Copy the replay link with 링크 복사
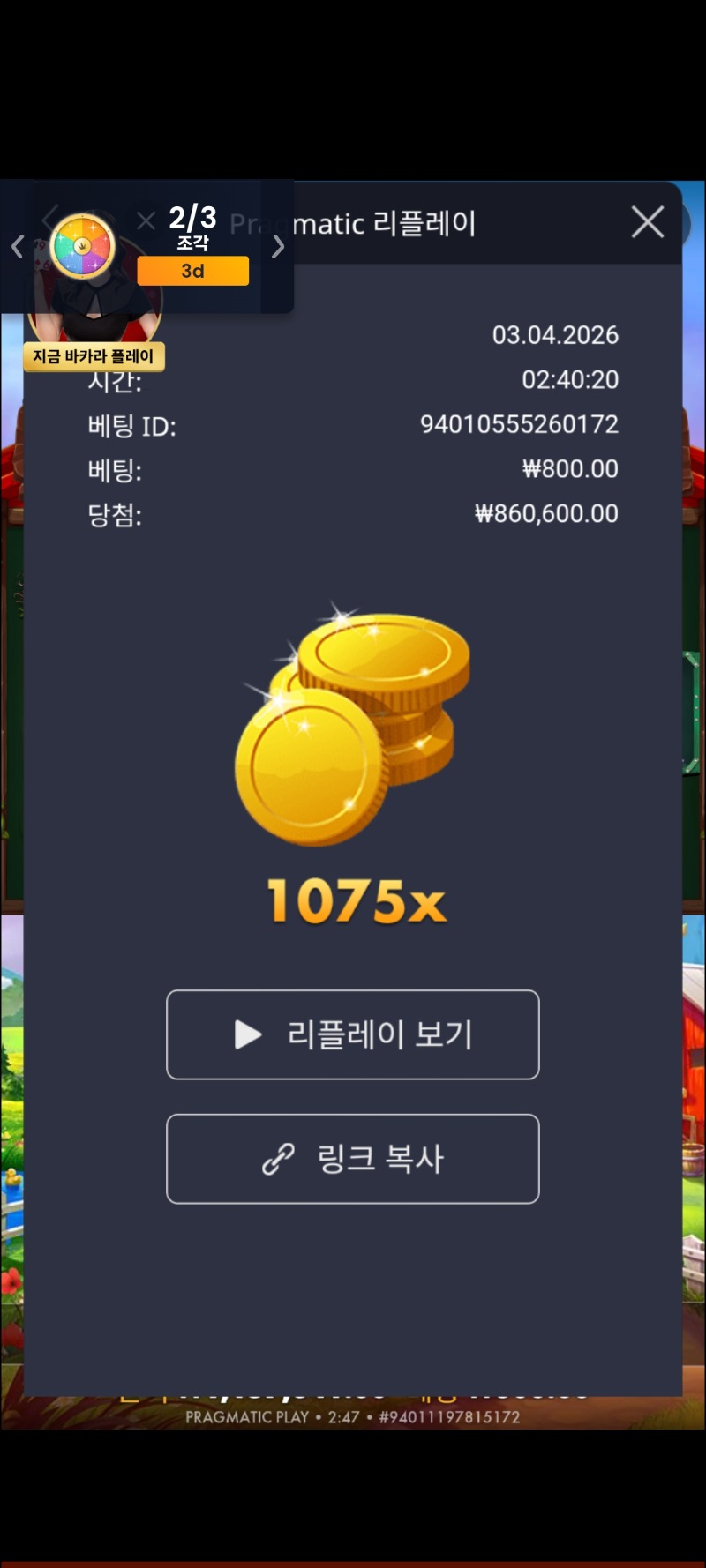Viewport: 706px width, 1568px height. [353, 1159]
